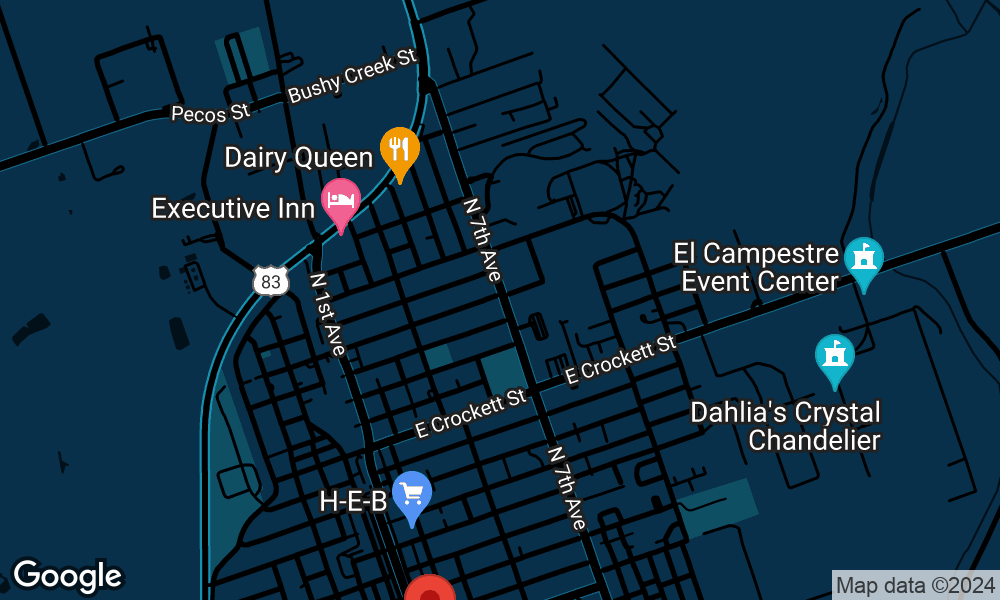Open Dahlia's Crystal Chandelier map pin

tap(833, 357)
